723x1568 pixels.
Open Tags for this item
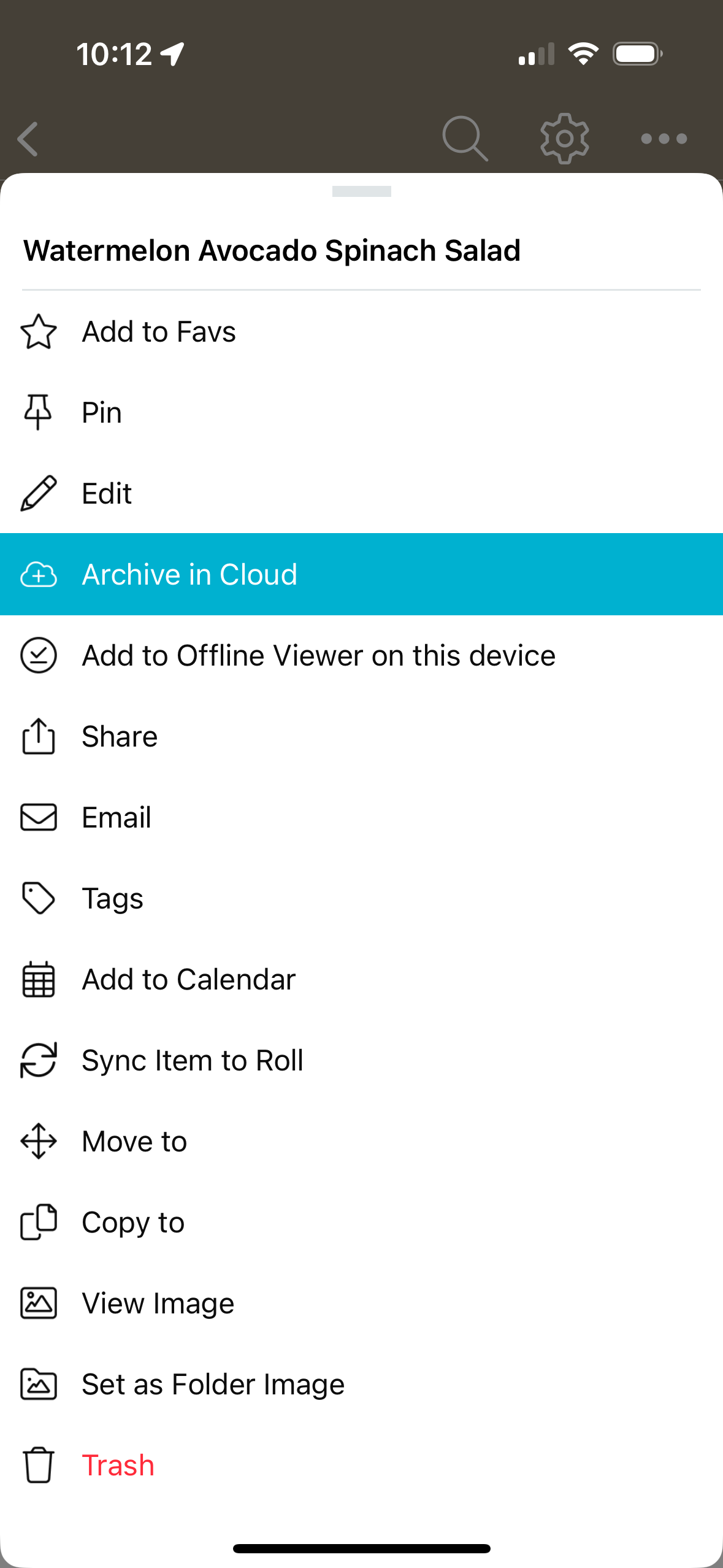click(361, 899)
